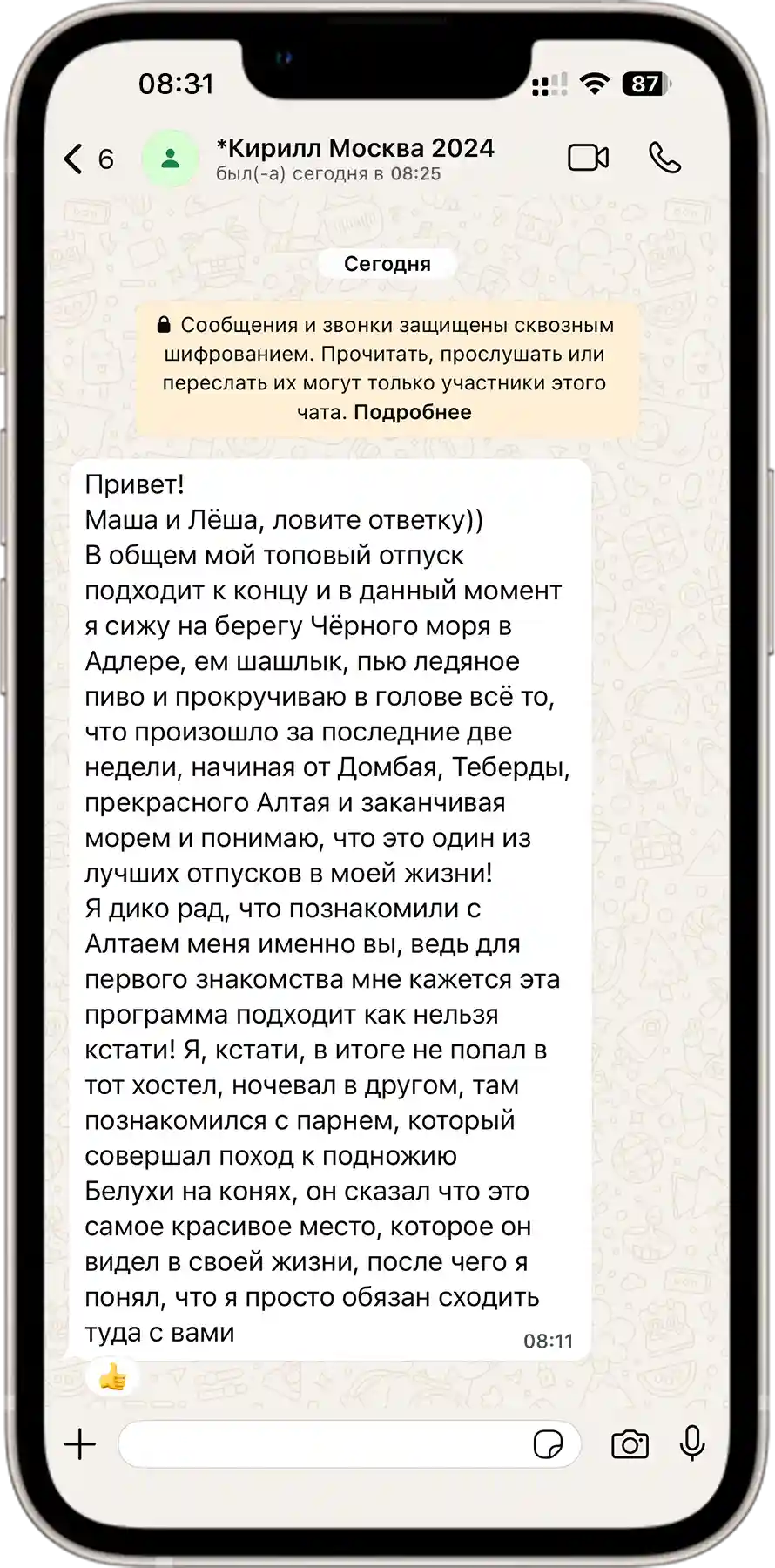Tap the thumbs-up reaction under the message
The height and width of the screenshot is (1568, 775).
tap(113, 1377)
